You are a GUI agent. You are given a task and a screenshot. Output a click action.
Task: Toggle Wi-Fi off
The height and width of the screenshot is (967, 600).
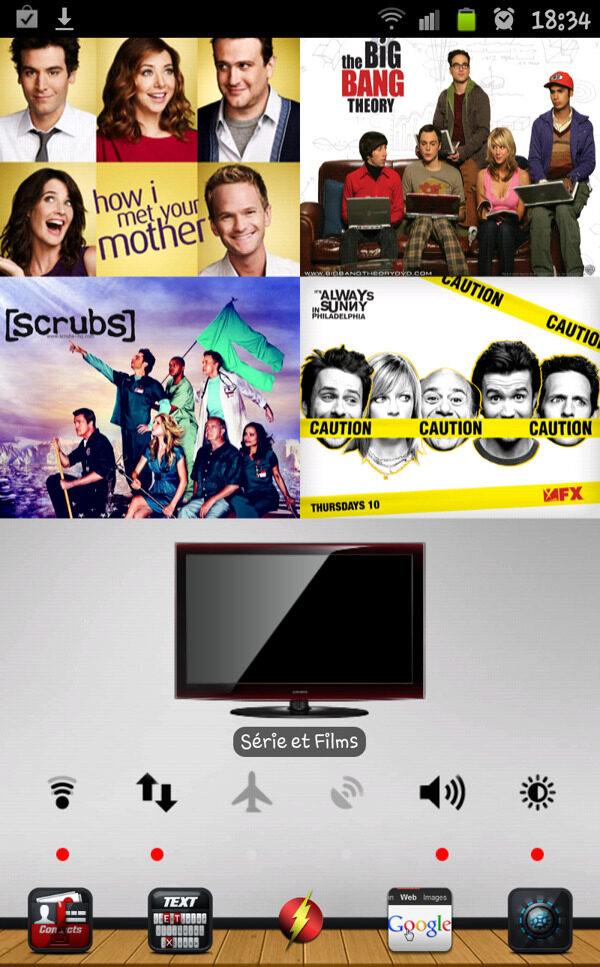(x=62, y=794)
